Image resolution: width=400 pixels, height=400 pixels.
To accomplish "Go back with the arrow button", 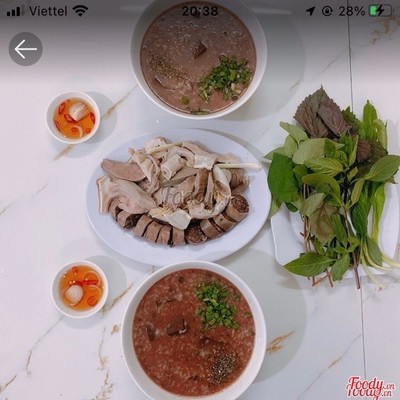I will [x=26, y=49].
